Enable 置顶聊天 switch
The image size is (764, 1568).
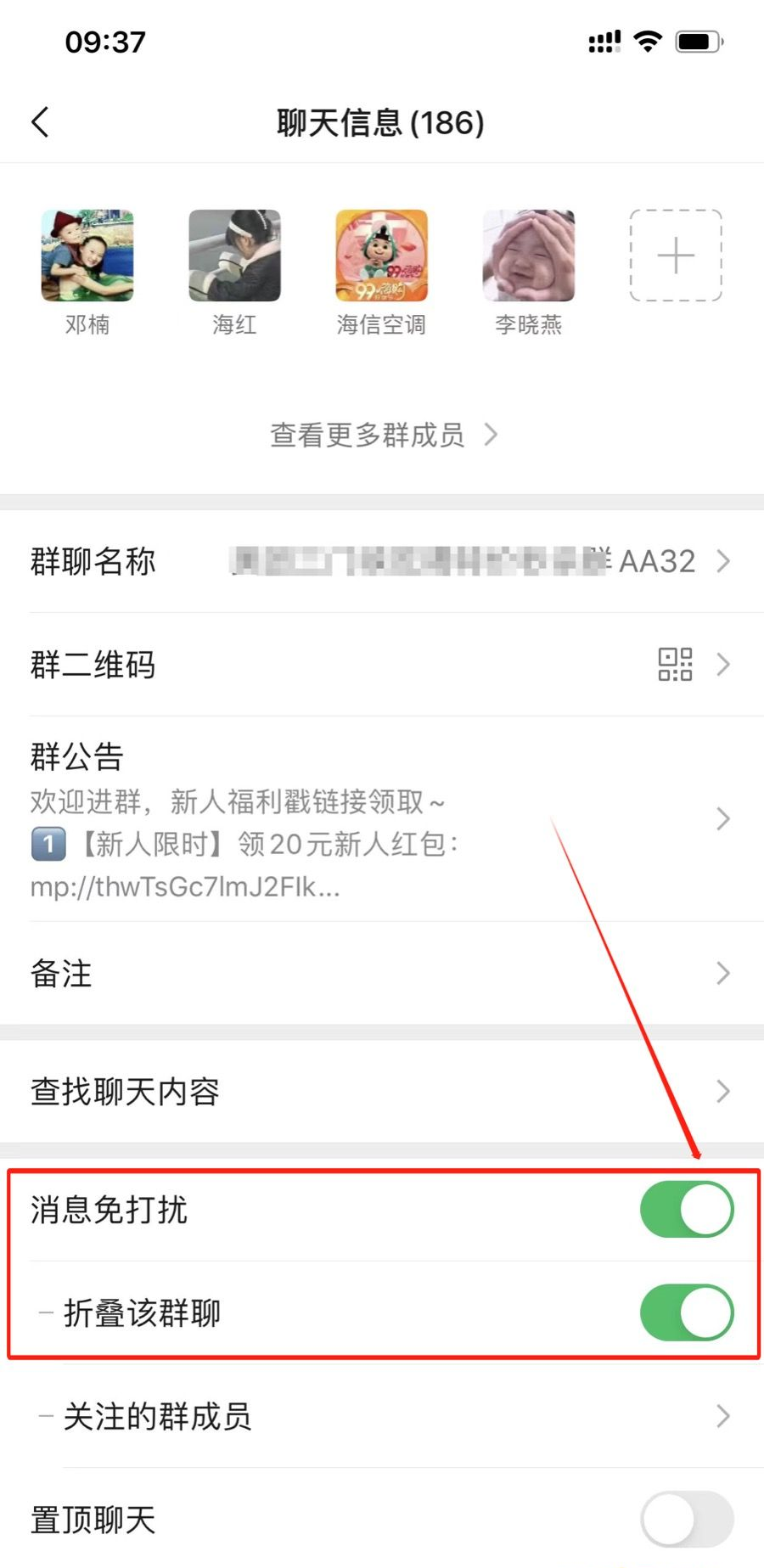686,1519
